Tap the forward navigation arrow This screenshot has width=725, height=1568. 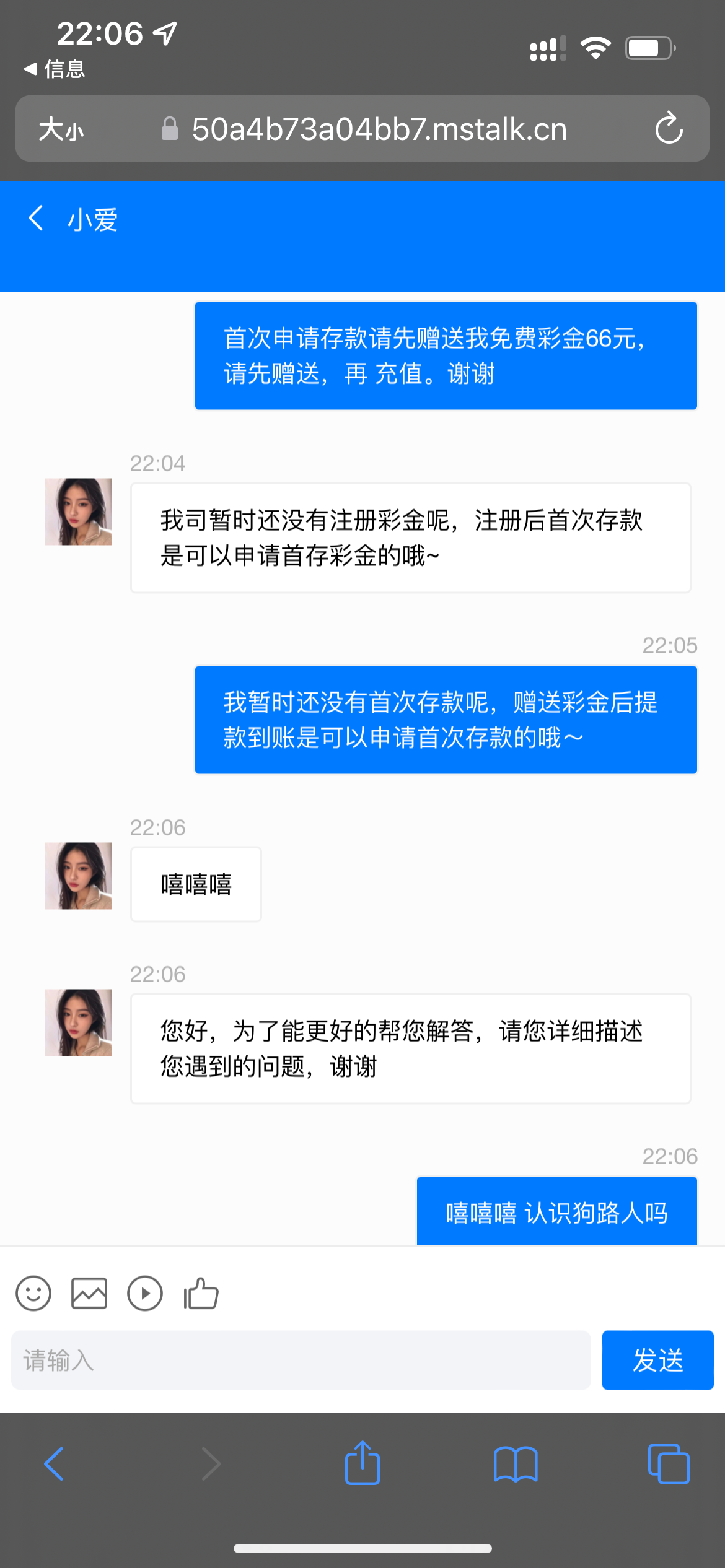(211, 1465)
